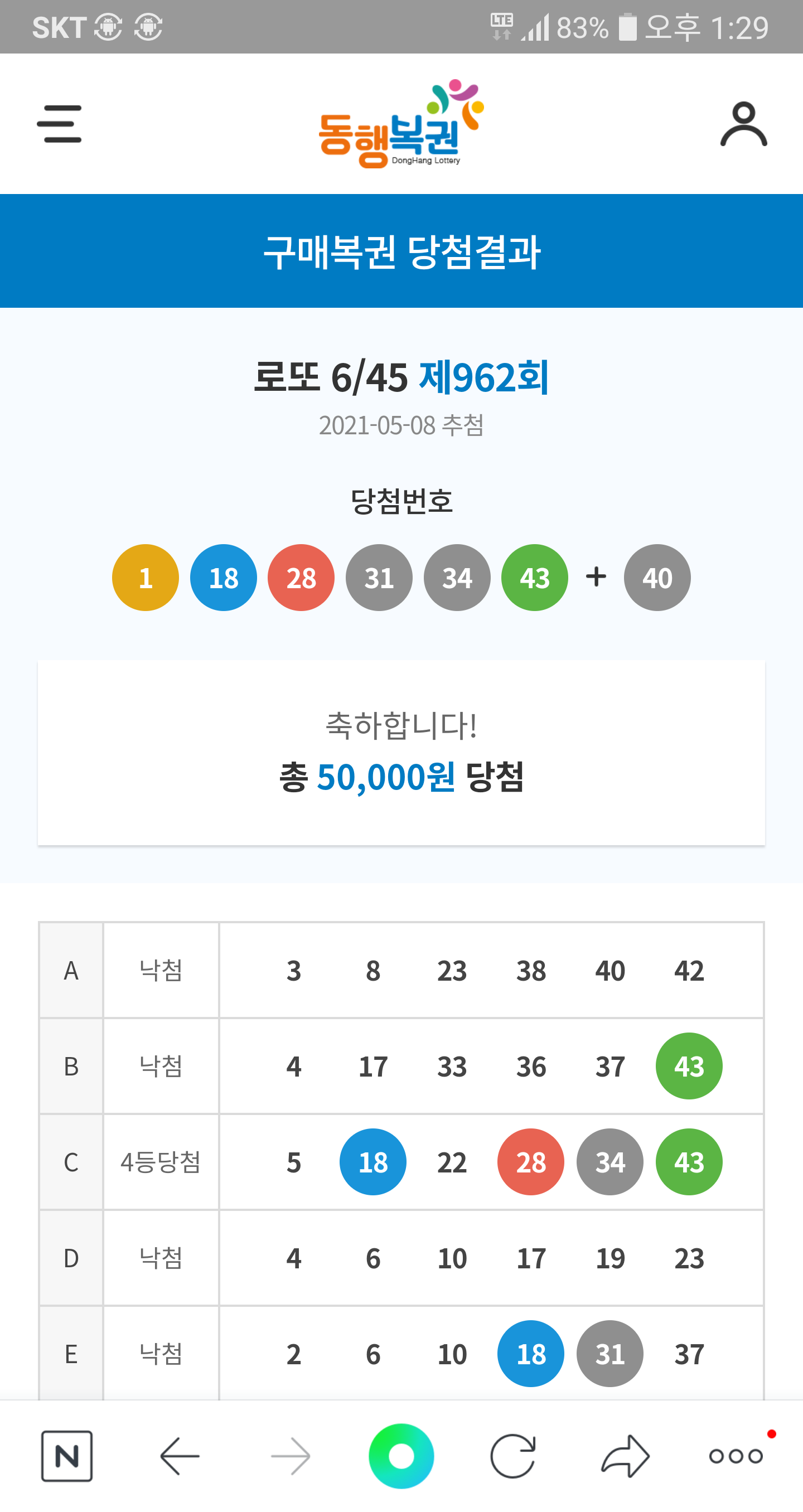
Task: Share this lottery result page
Action: coord(625,1456)
